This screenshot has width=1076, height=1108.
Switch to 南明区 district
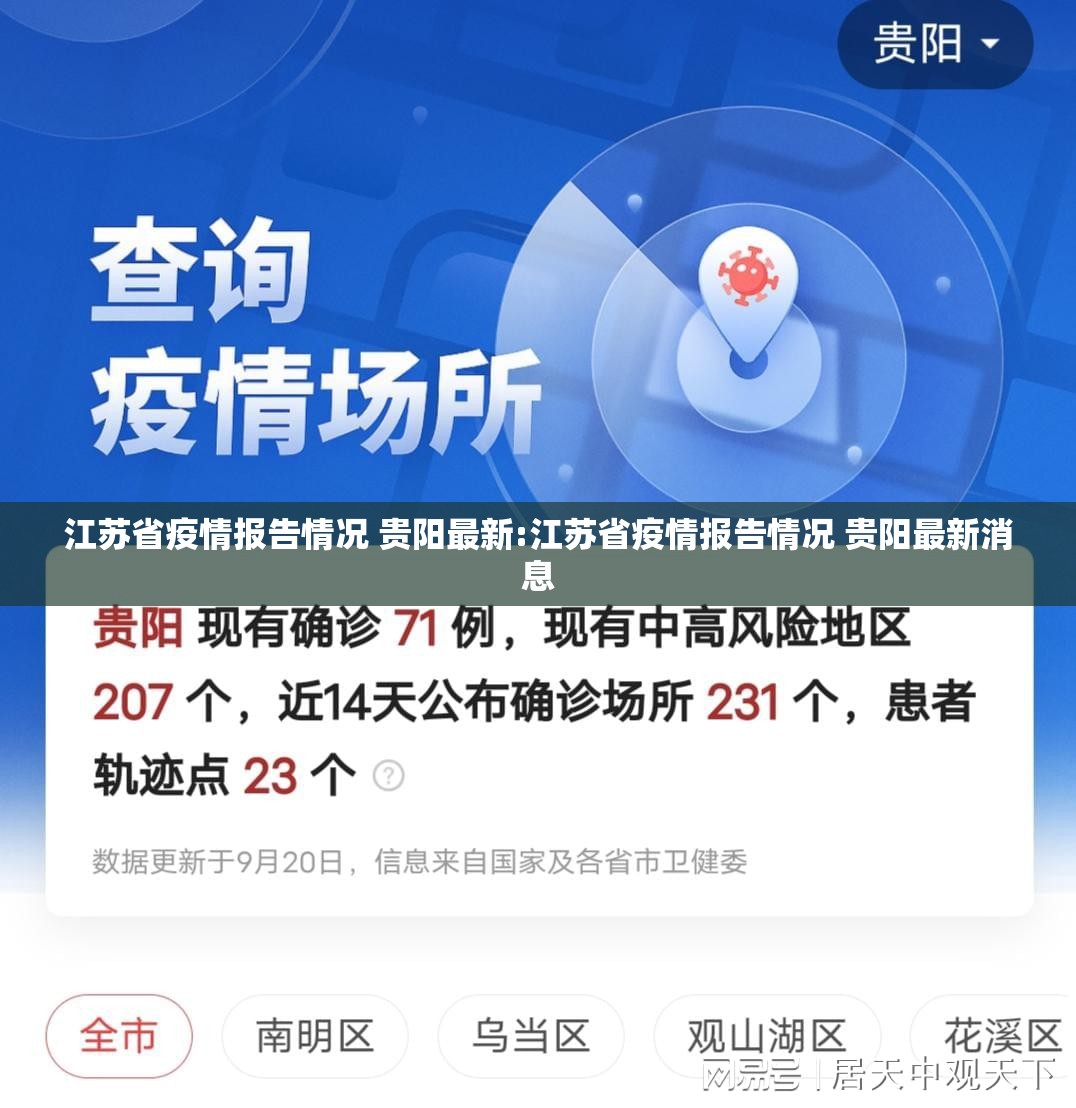[x=314, y=1036]
